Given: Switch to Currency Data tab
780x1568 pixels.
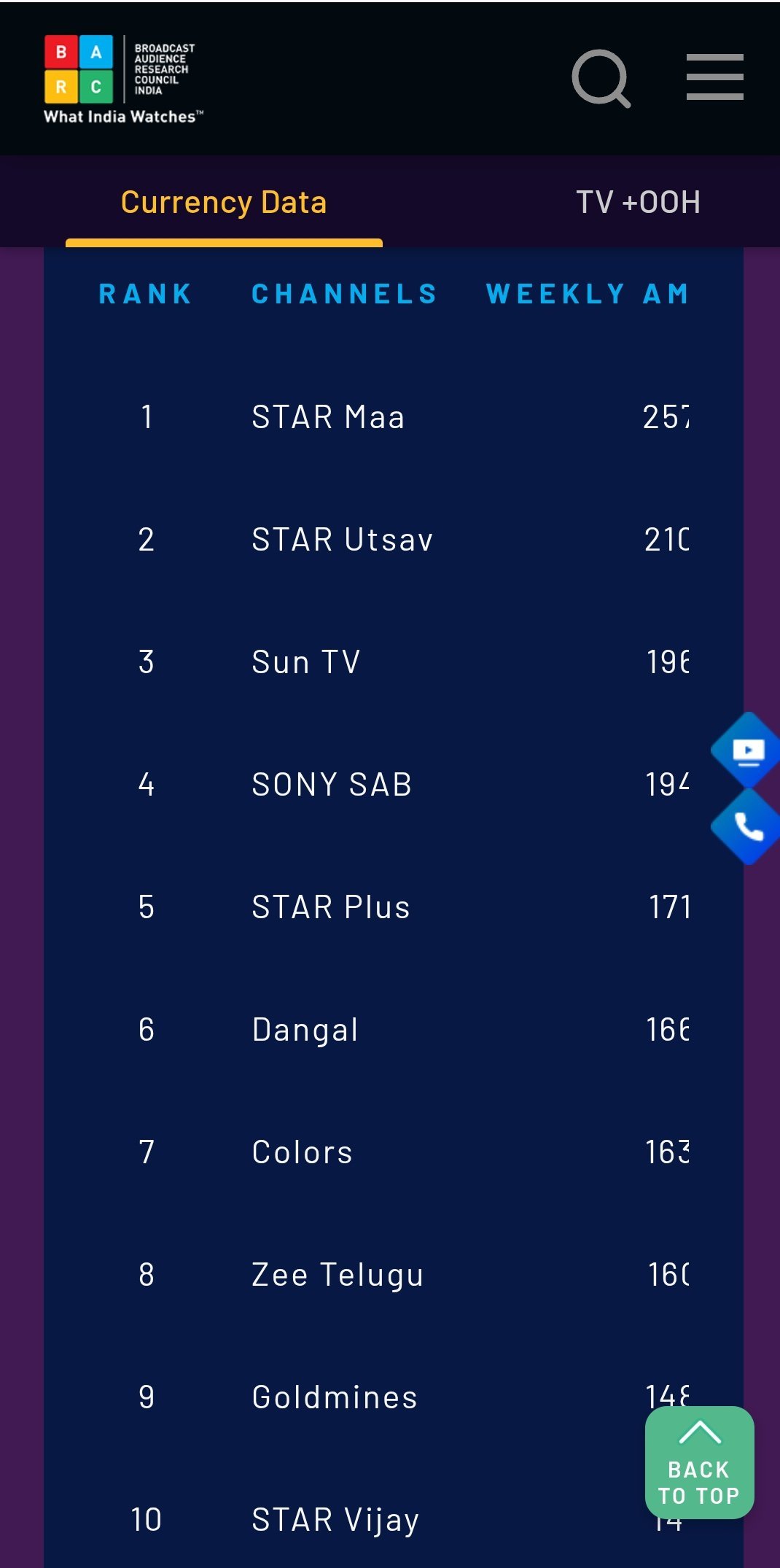Looking at the screenshot, I should (224, 203).
